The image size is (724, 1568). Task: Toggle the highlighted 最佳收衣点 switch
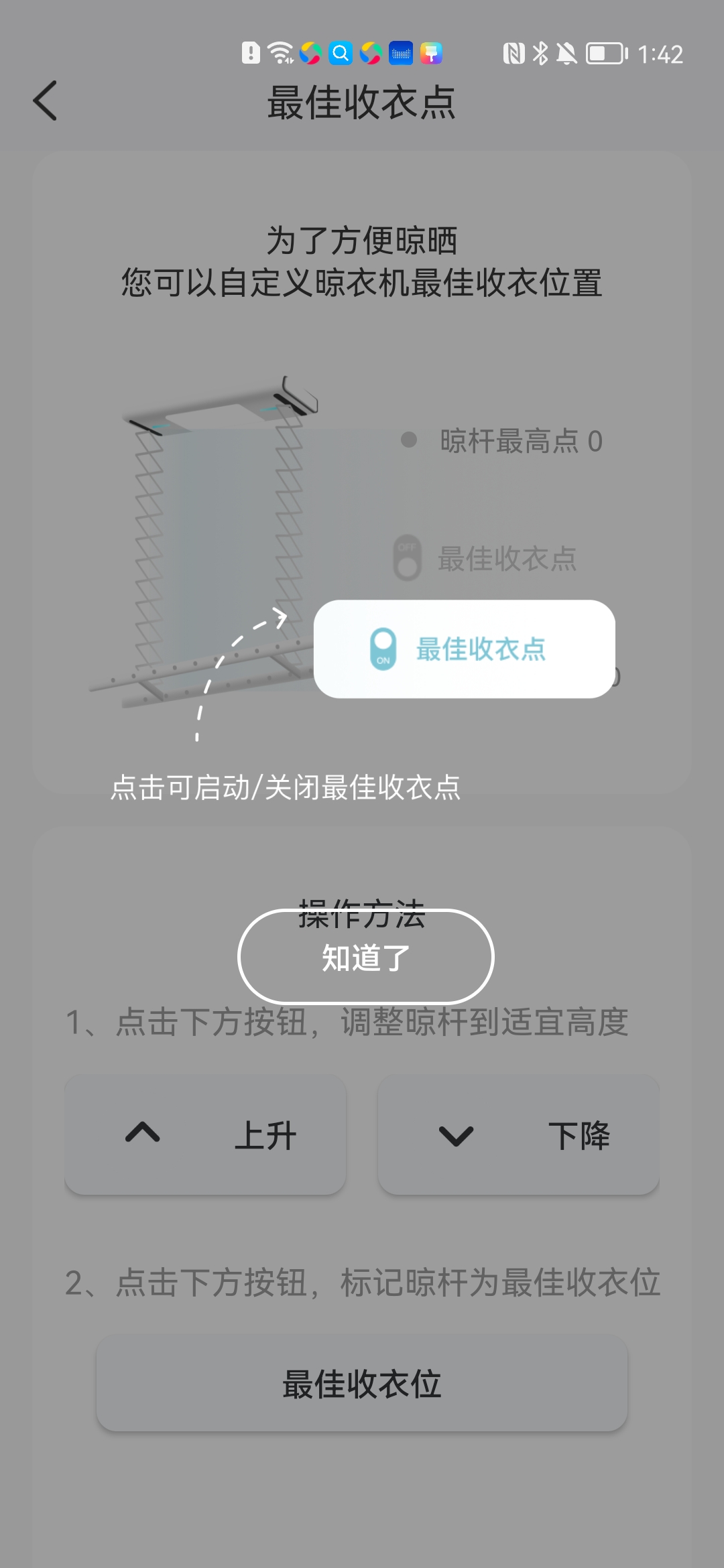click(x=383, y=649)
